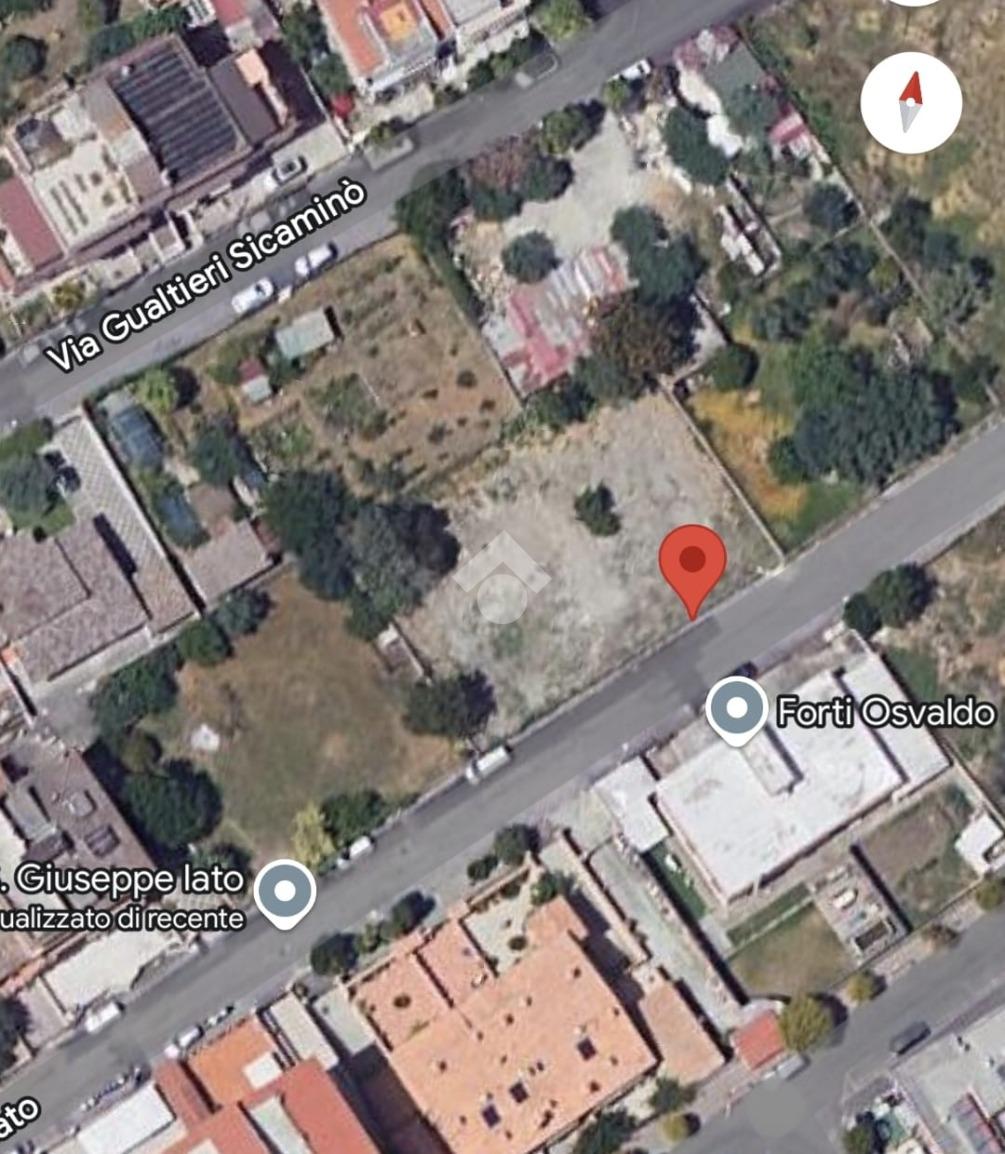Open the Forti Osvaldo place marker
Viewport: 1005px width, 1154px height.
pyautogui.click(x=737, y=709)
